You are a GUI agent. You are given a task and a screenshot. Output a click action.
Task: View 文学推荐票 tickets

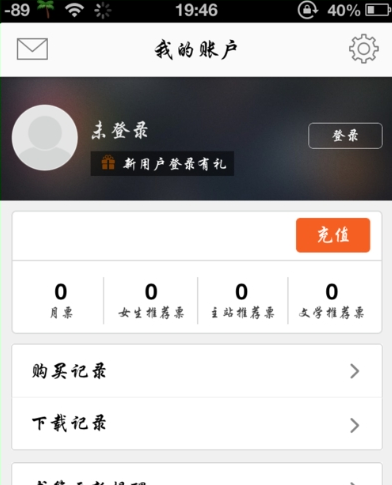coord(332,300)
